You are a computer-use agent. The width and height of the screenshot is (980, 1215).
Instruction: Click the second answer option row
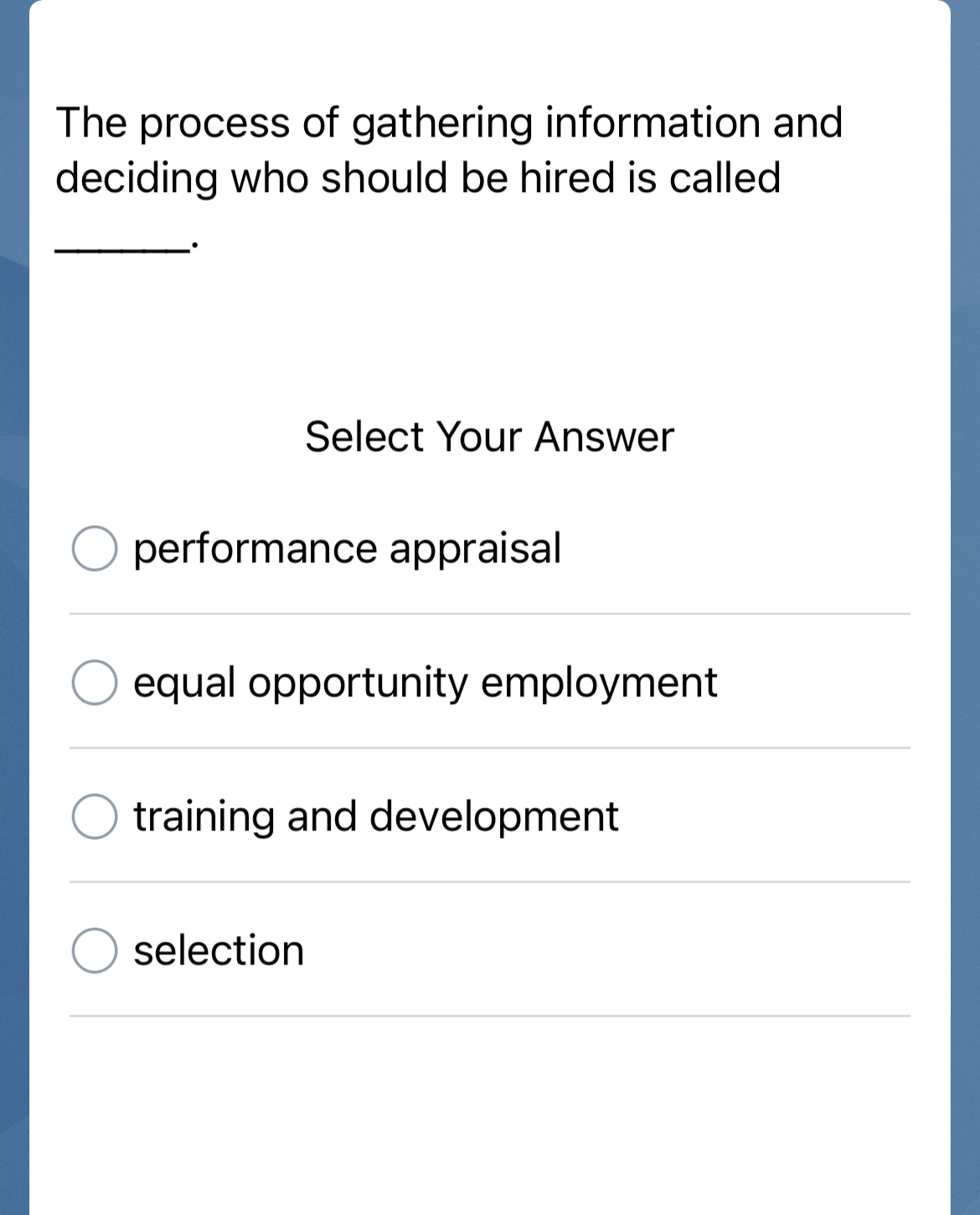(490, 683)
